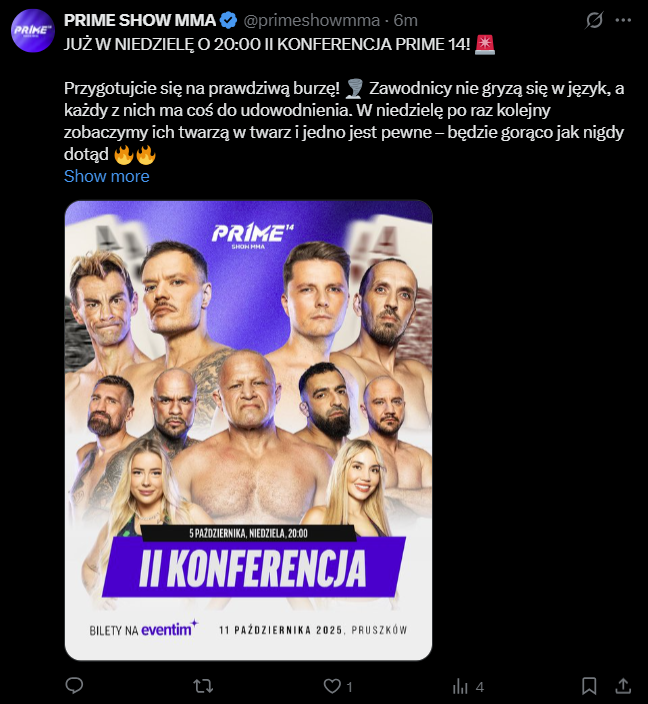Expand the post with Show more
Screen dimensions: 648x704
[x=106, y=176]
